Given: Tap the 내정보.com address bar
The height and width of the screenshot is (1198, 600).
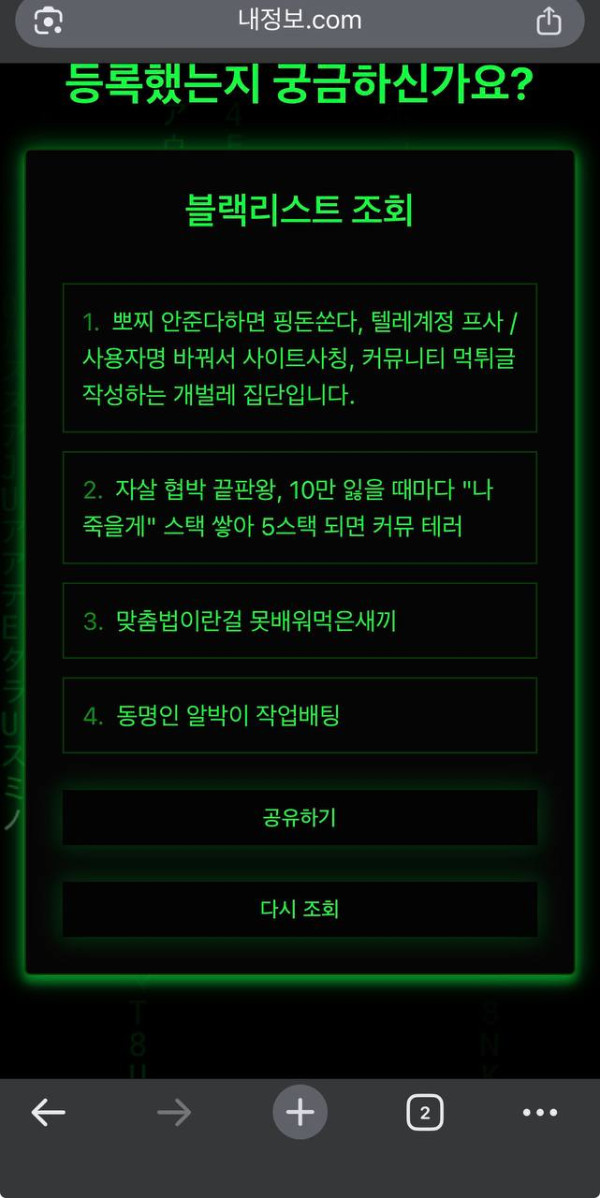Looking at the screenshot, I should (300, 20).
